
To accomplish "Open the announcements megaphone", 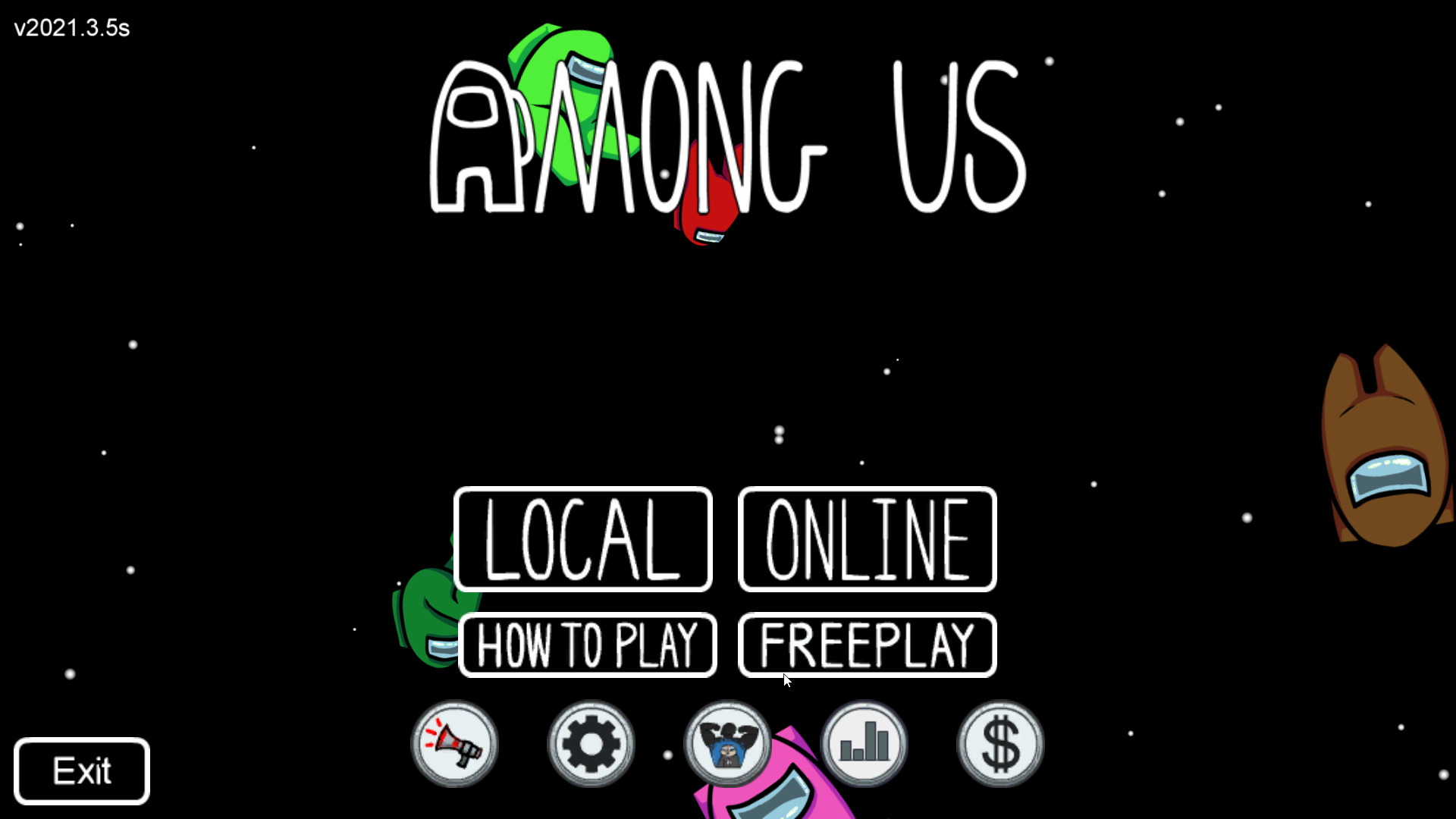I will click(x=455, y=744).
